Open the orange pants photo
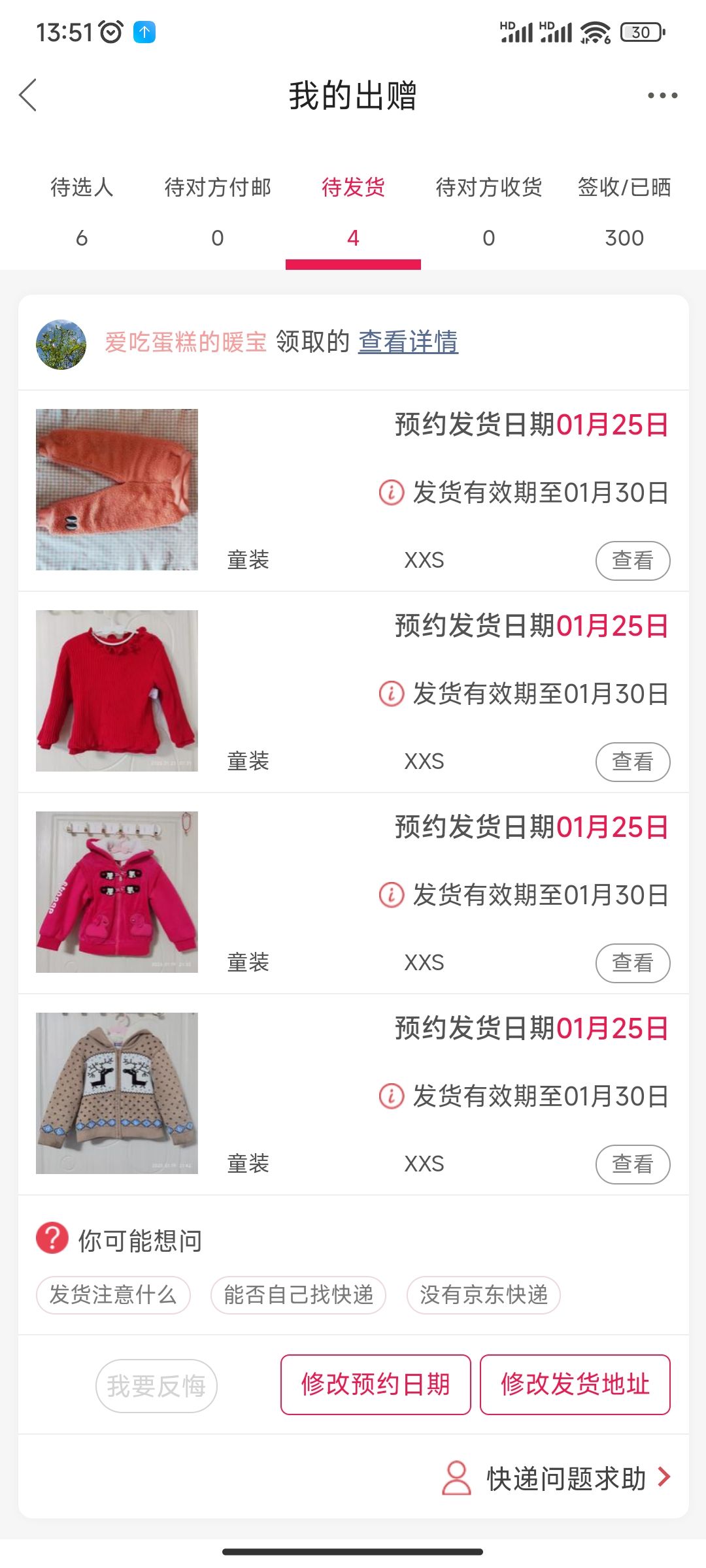This screenshot has width=706, height=1568. click(117, 490)
